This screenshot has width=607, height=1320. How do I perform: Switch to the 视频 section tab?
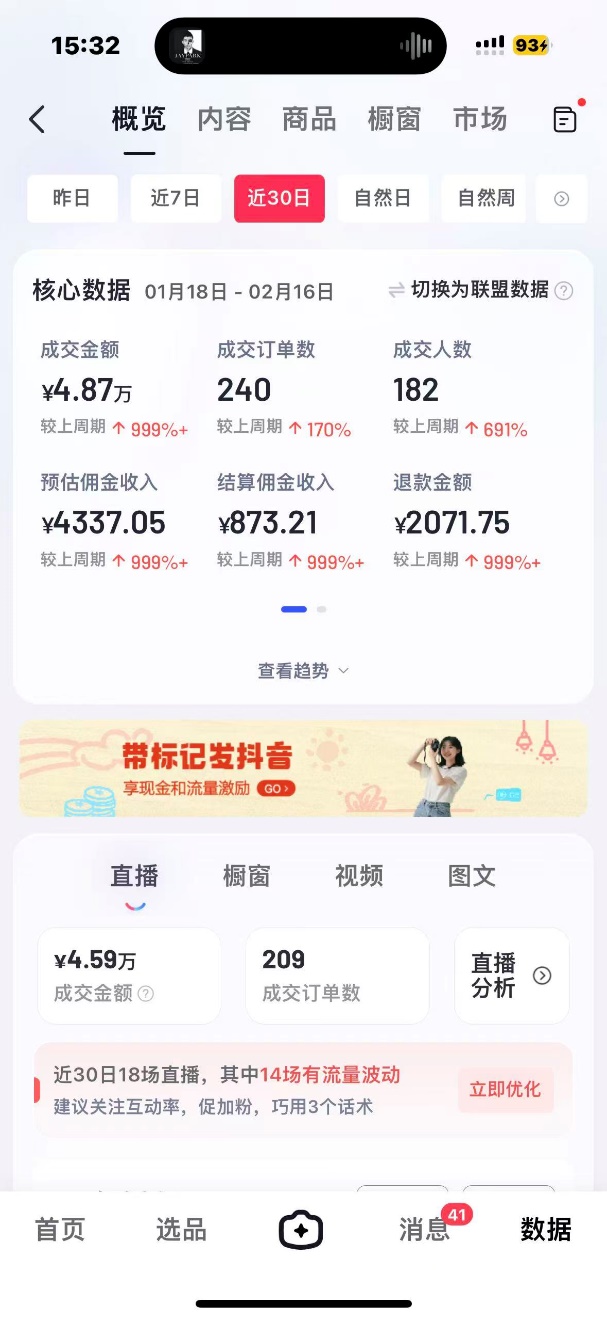pos(359,876)
